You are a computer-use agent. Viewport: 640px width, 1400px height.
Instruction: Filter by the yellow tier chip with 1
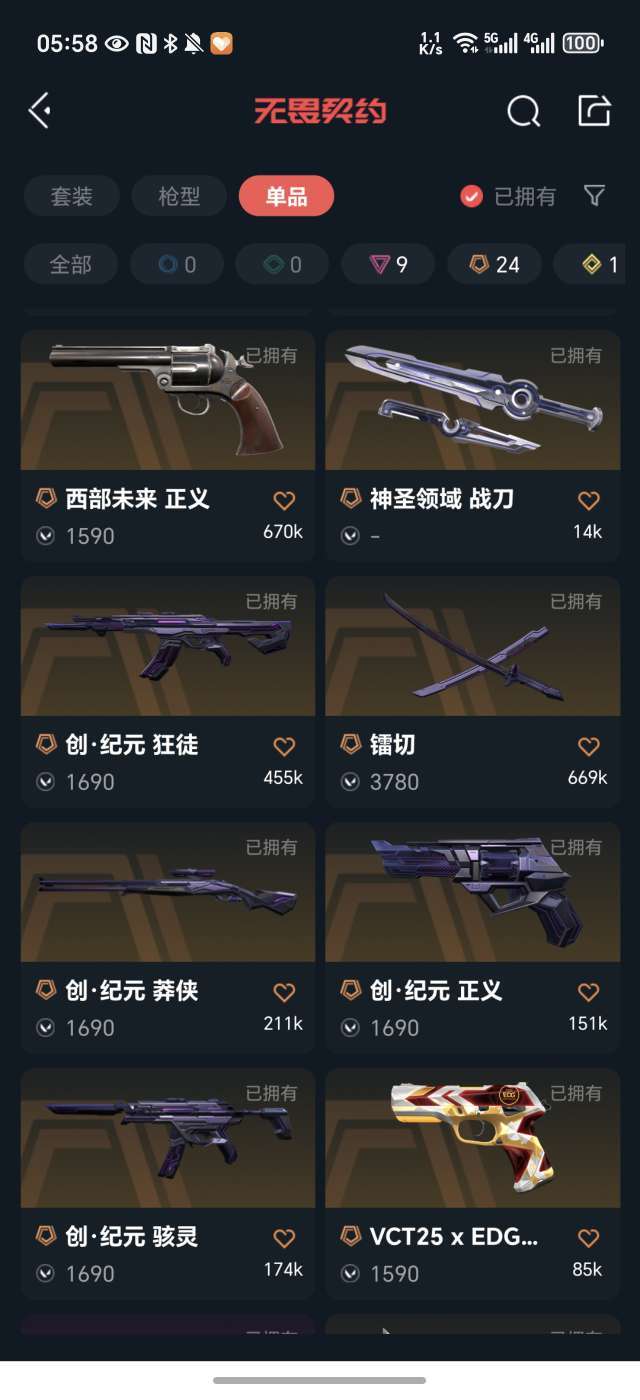point(600,264)
